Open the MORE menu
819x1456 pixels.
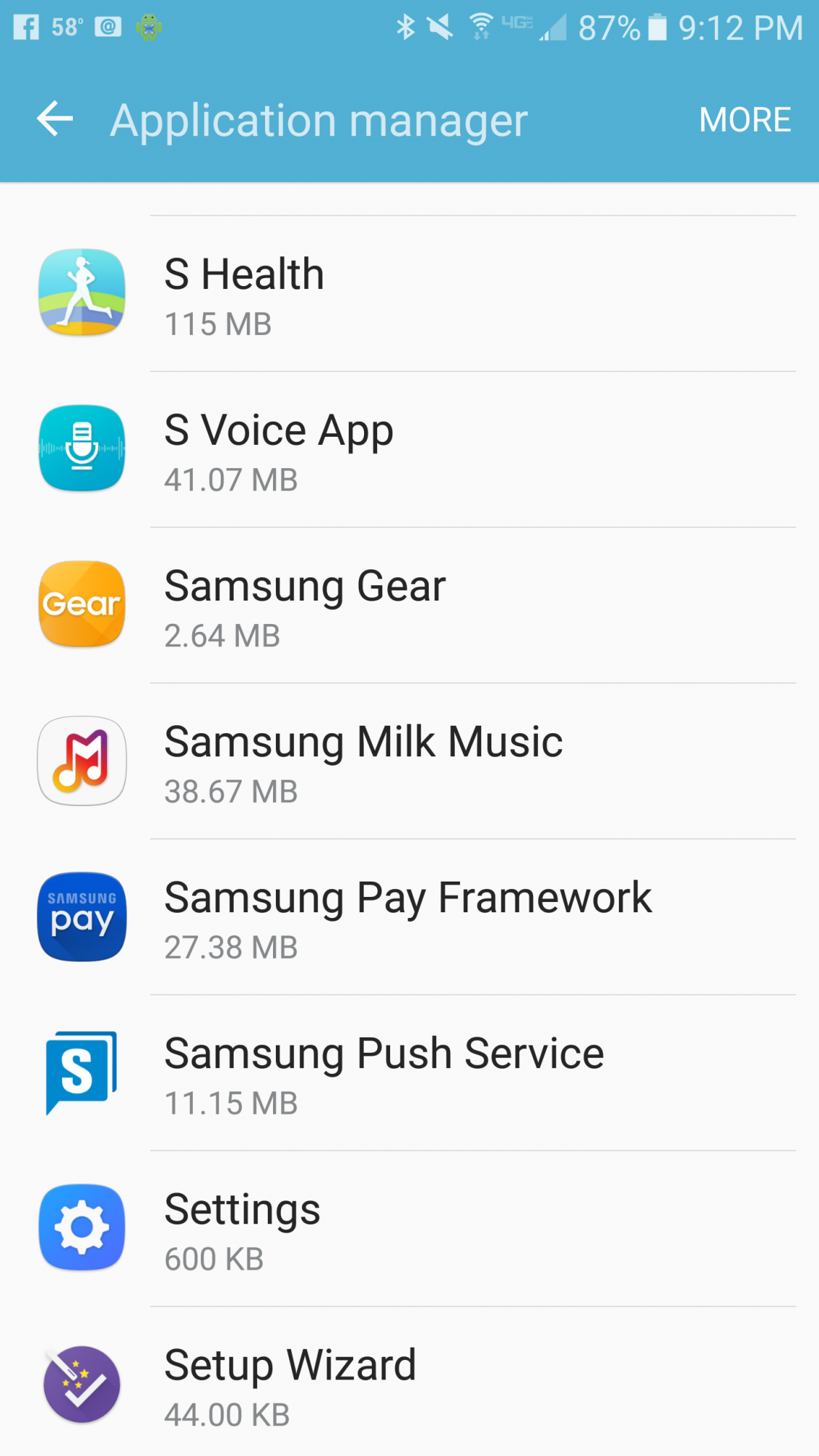[x=745, y=120]
